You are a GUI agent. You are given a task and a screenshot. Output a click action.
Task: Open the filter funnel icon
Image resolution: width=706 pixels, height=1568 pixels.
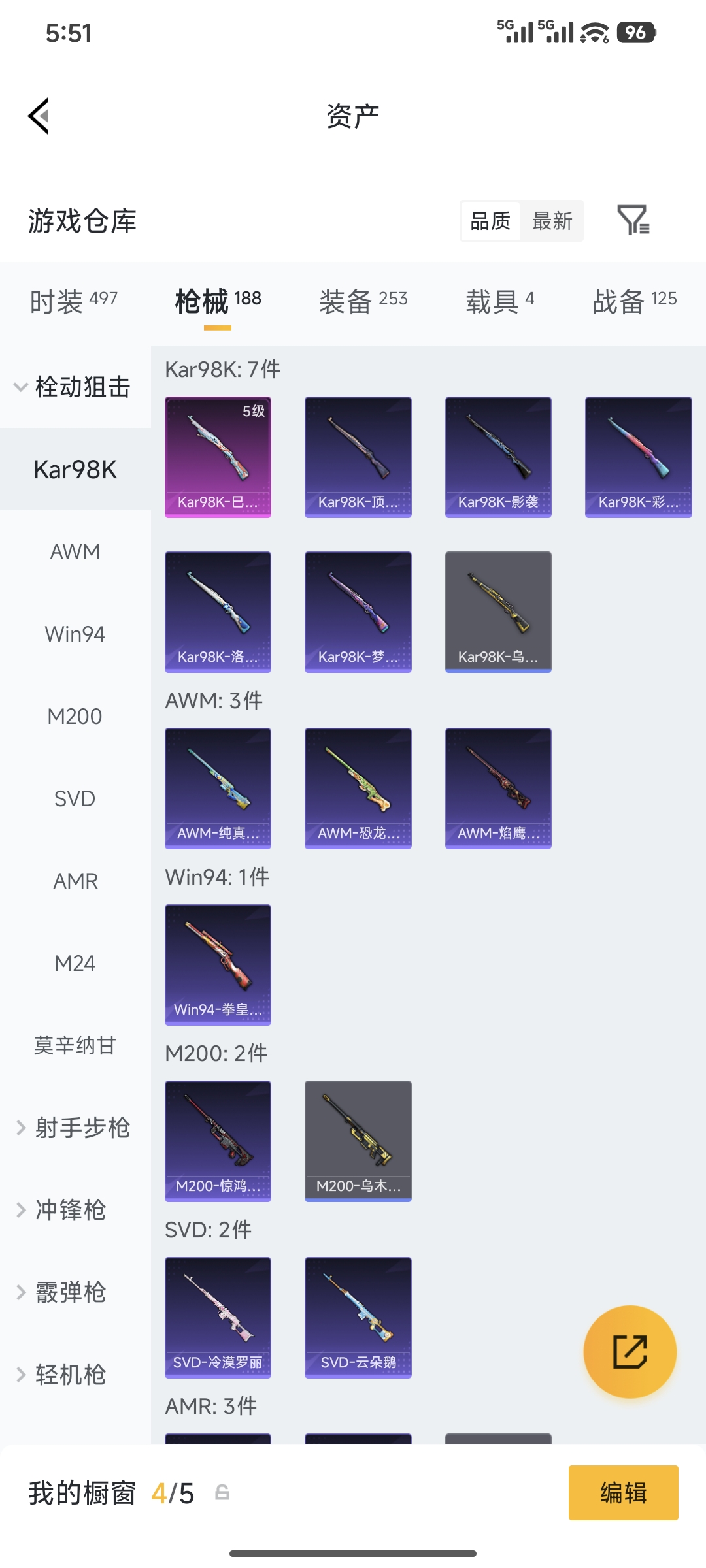633,221
